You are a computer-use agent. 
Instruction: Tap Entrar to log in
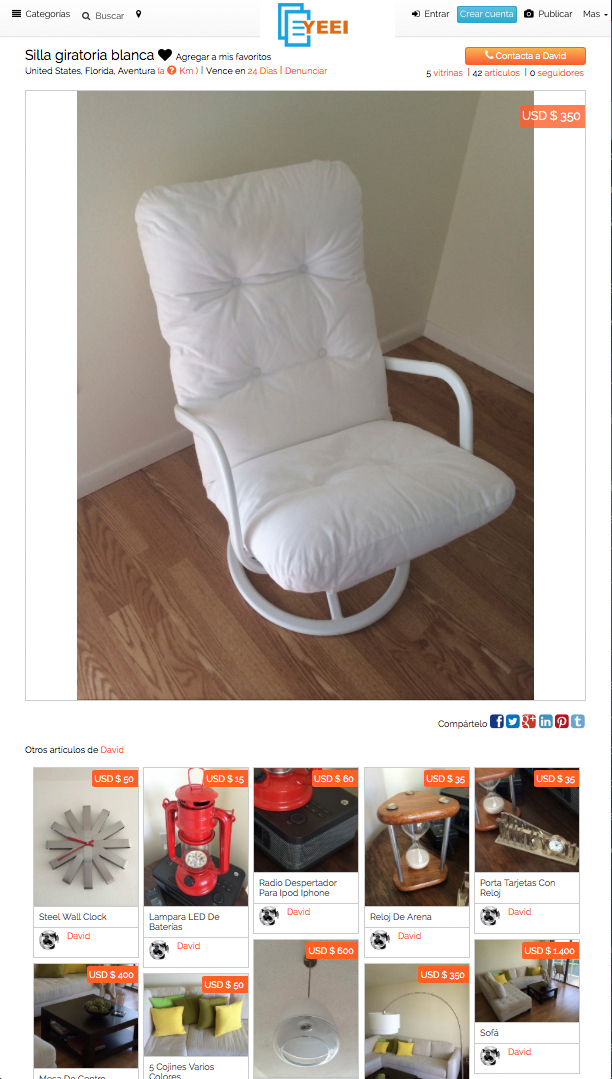pos(431,14)
